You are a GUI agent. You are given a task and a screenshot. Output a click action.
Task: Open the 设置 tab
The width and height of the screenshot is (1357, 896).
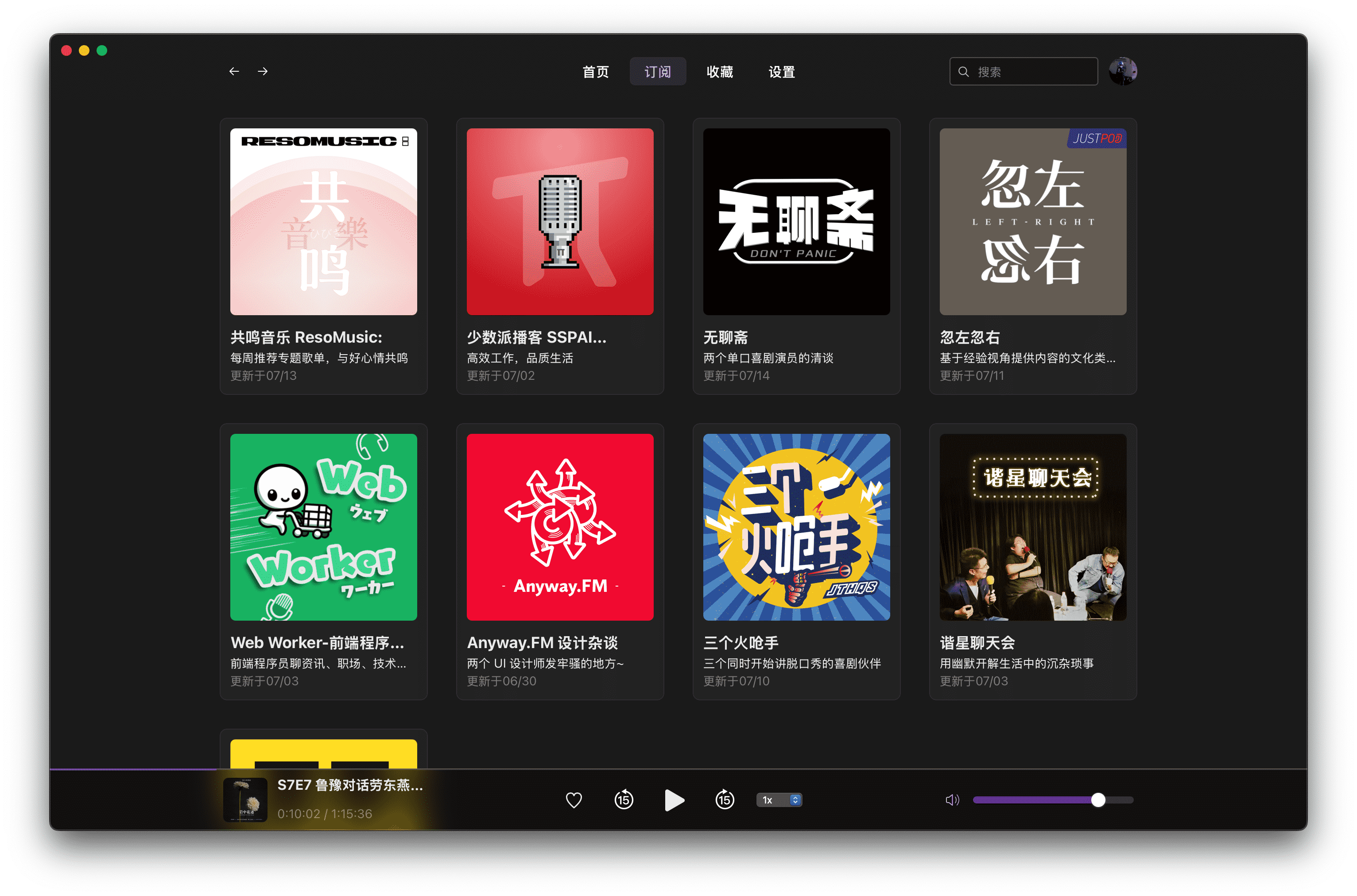coord(781,72)
